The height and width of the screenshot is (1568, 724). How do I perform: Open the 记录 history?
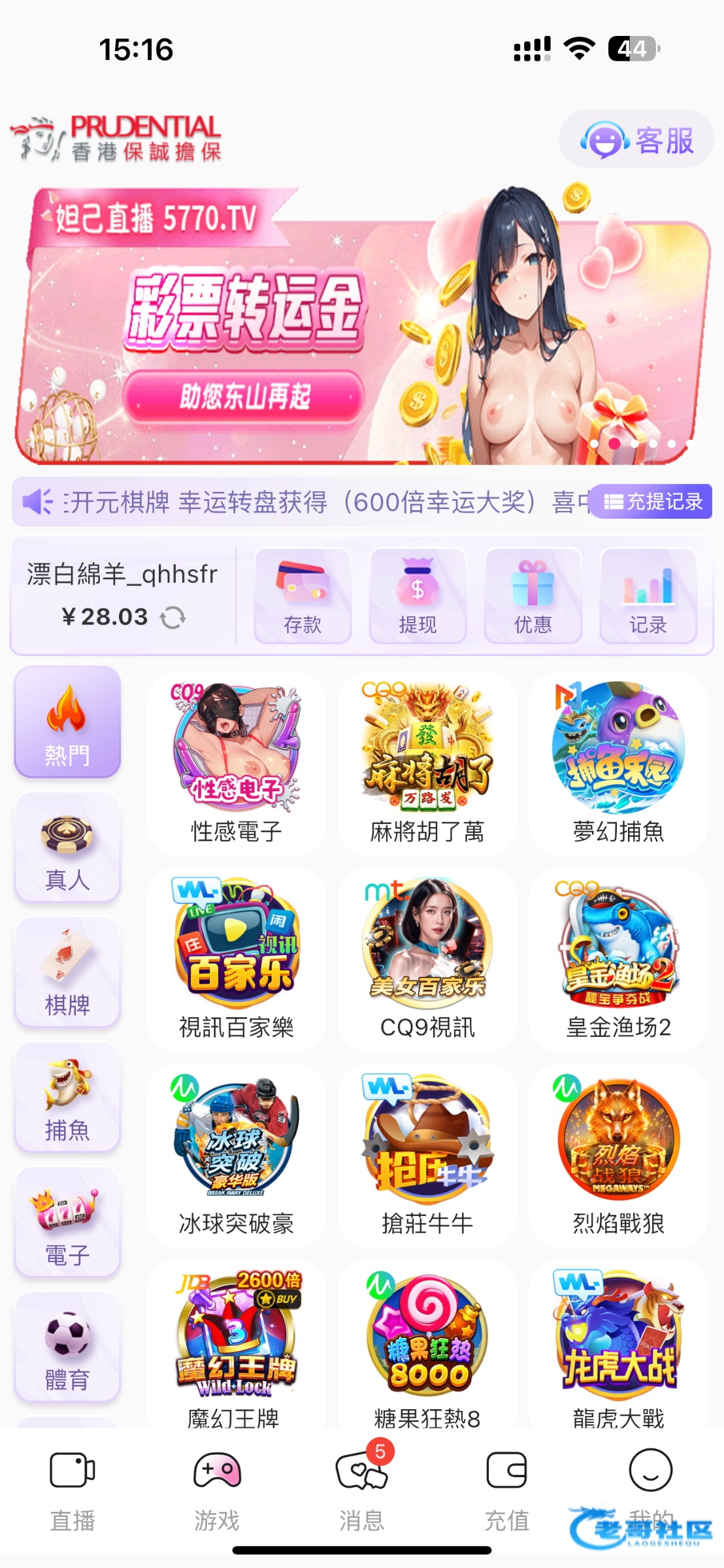pos(648,596)
